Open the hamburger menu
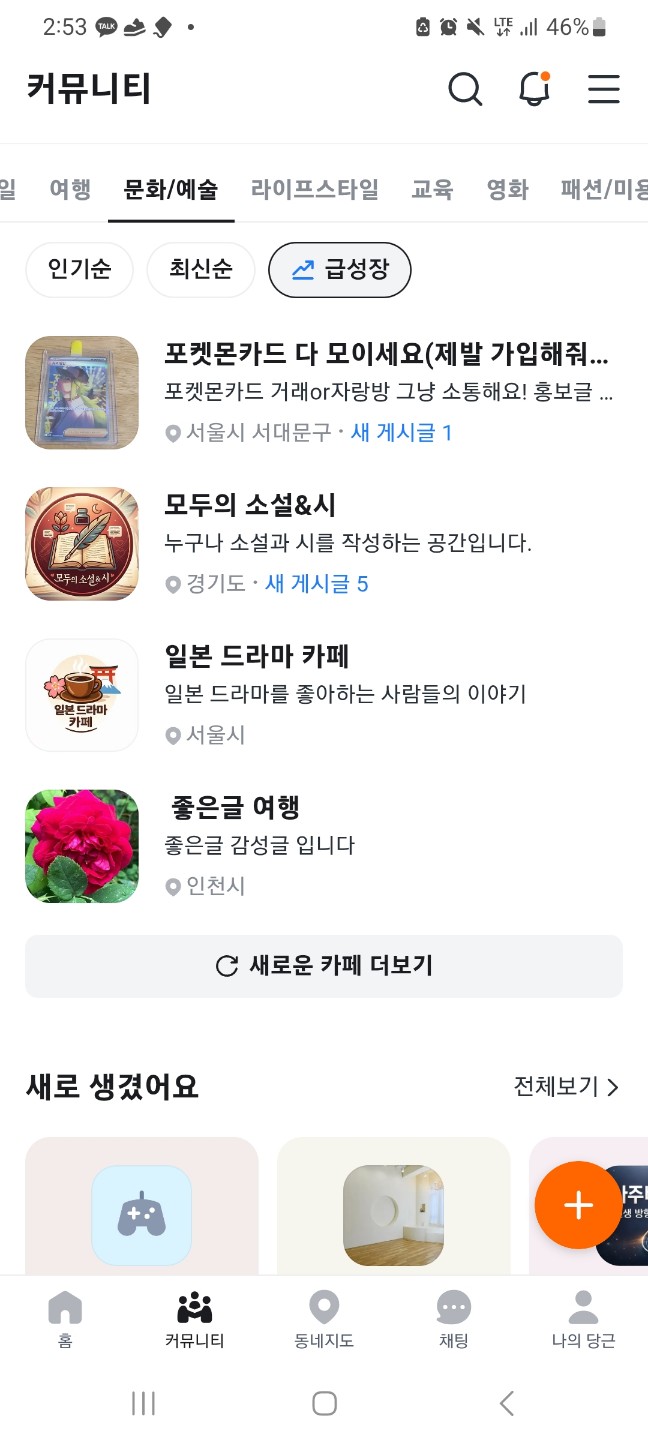Screen dimensions: 648x1440 click(x=603, y=90)
